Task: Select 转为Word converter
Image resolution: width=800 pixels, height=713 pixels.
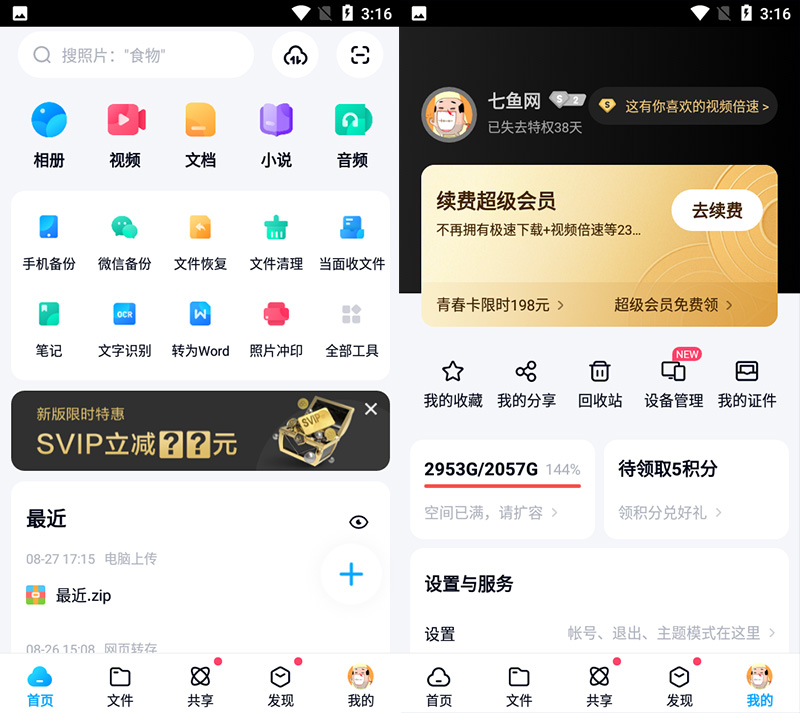Action: point(200,329)
